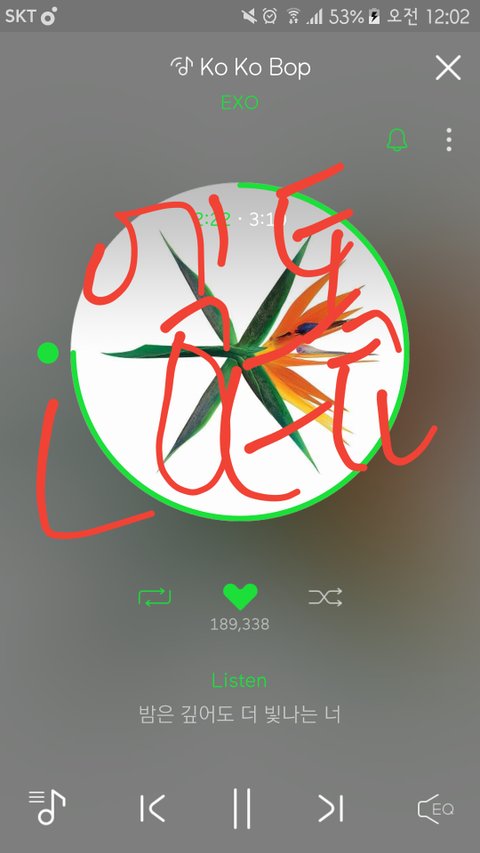Close the Ko Ko Bop player

(448, 68)
